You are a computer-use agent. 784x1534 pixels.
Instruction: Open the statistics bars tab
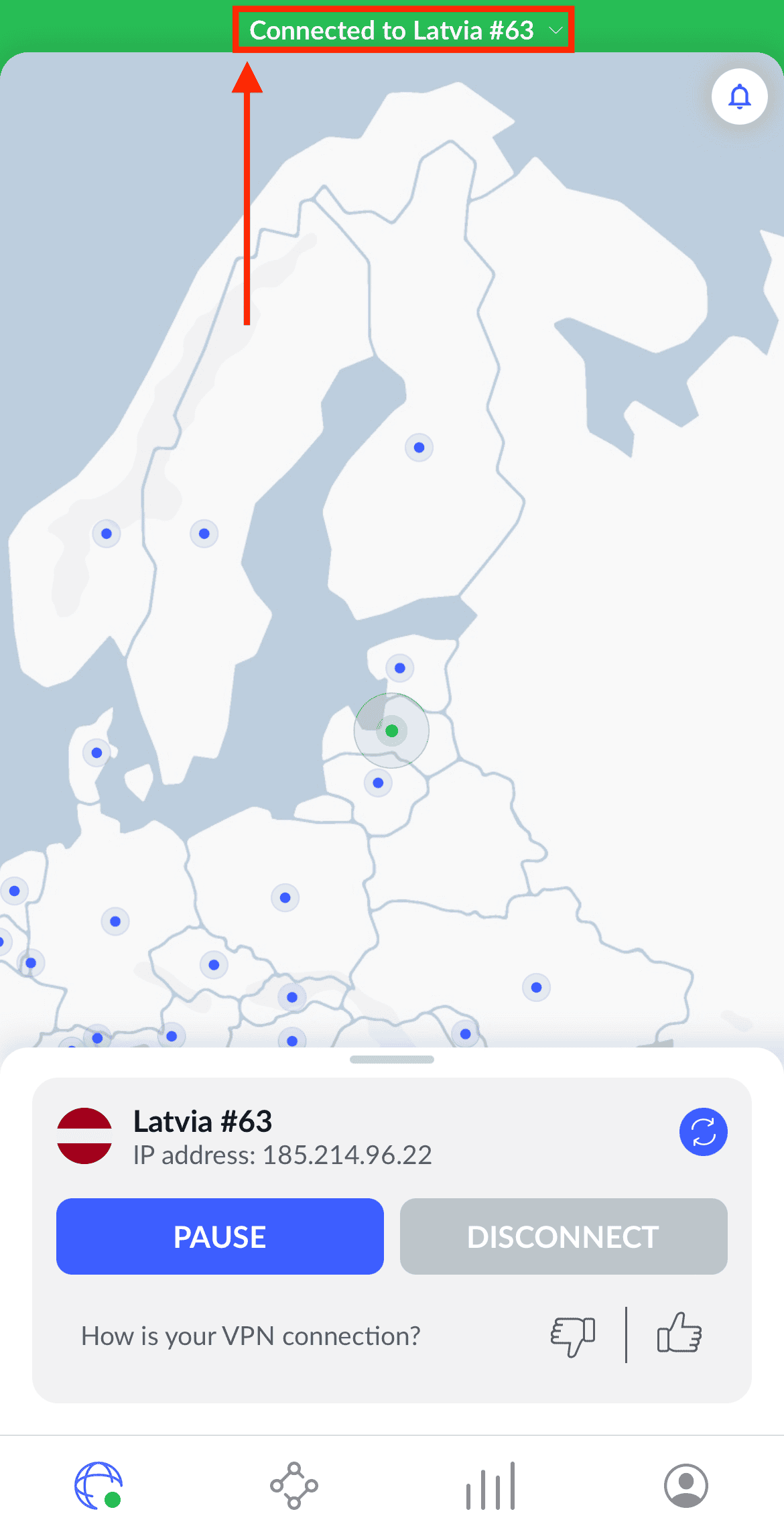pos(491,1486)
